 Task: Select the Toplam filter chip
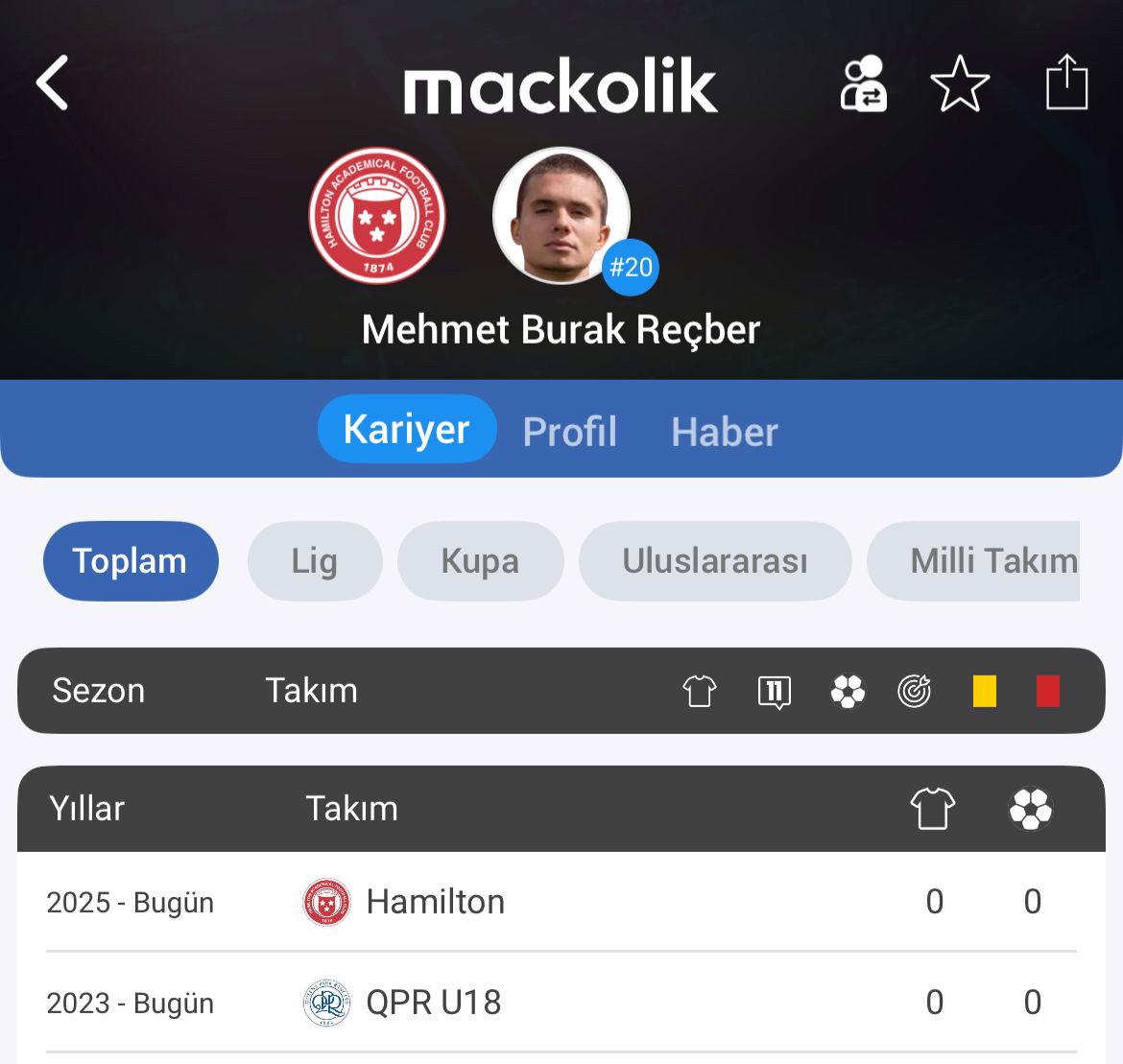[131, 561]
